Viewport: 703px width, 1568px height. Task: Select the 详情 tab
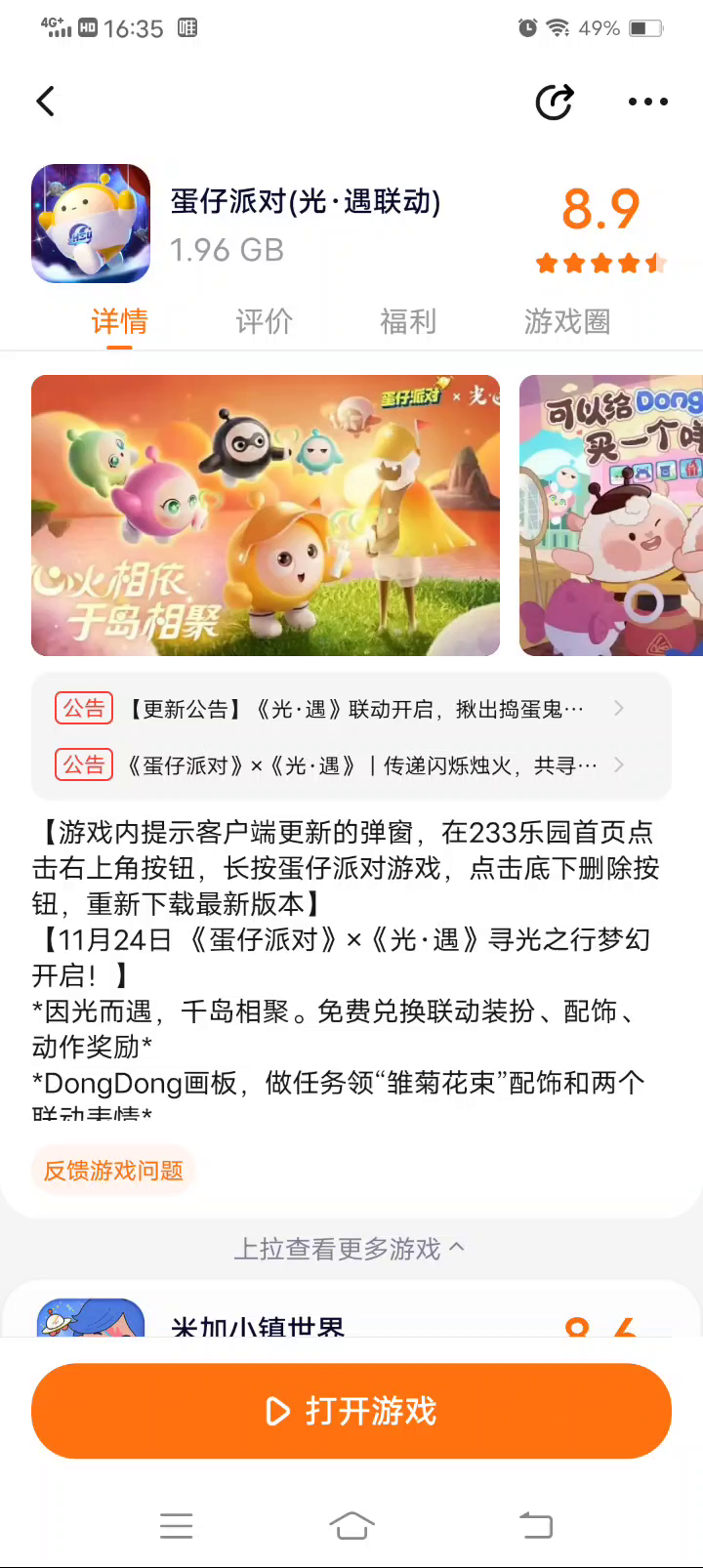click(x=119, y=321)
